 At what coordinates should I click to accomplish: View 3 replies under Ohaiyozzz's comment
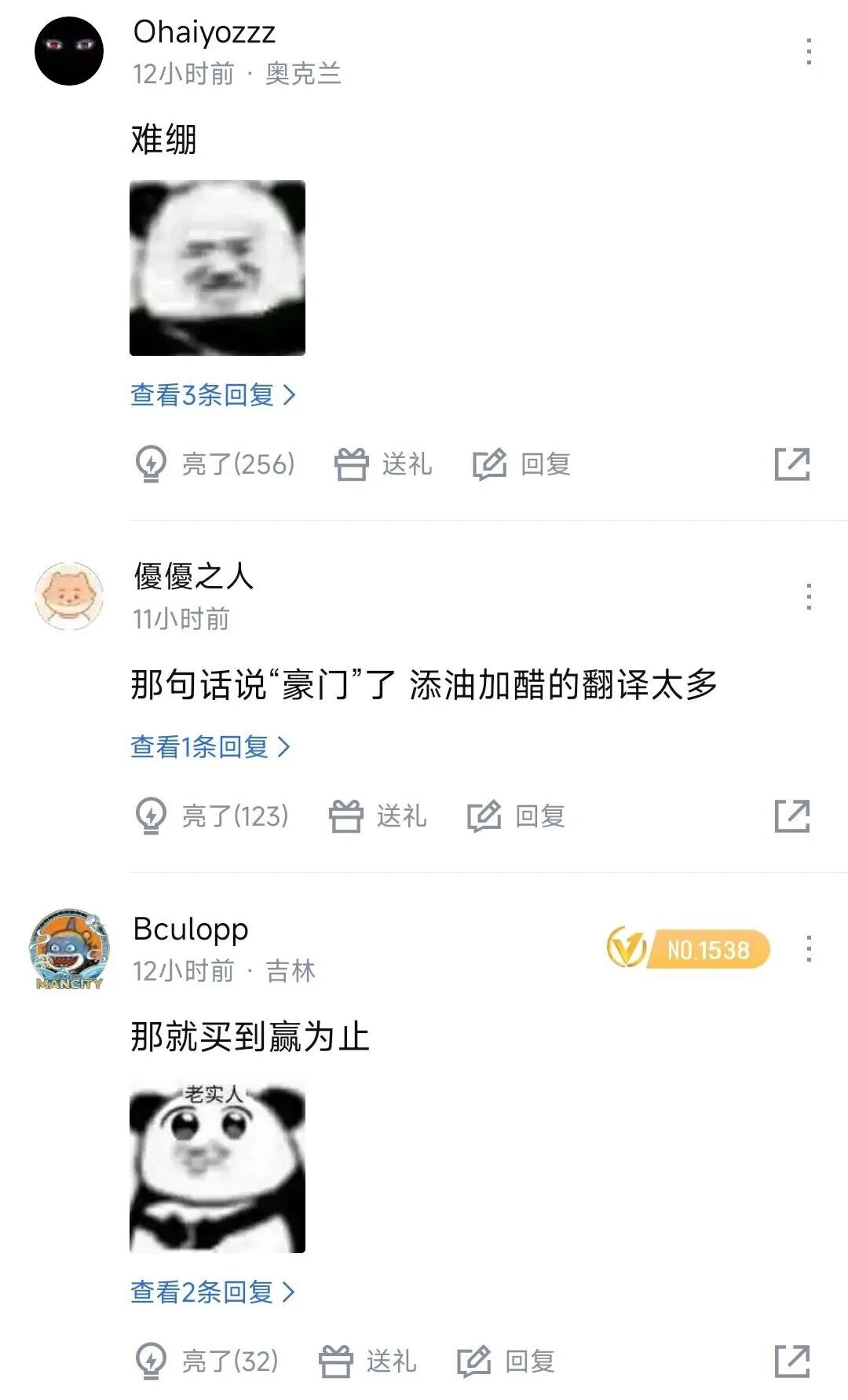[213, 394]
